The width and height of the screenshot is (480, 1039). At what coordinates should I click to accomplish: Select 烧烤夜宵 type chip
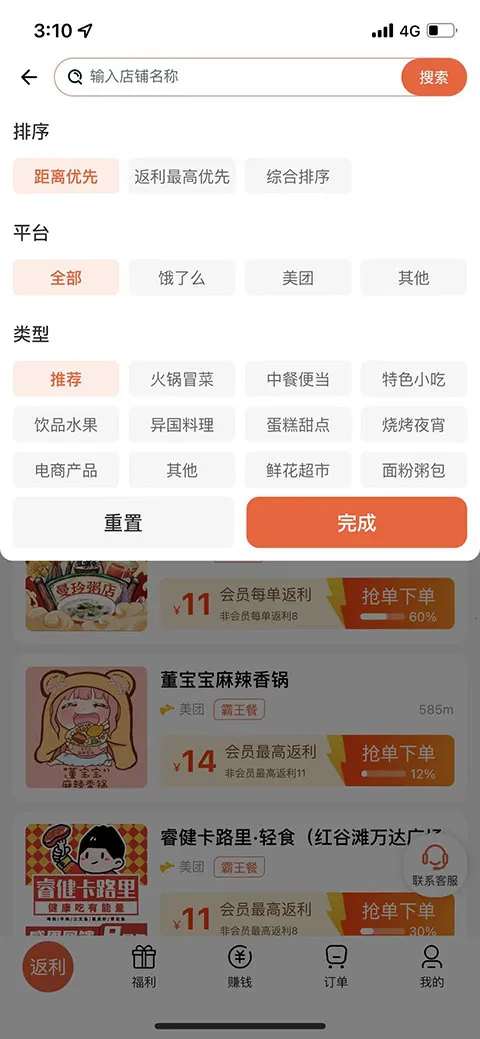point(414,425)
